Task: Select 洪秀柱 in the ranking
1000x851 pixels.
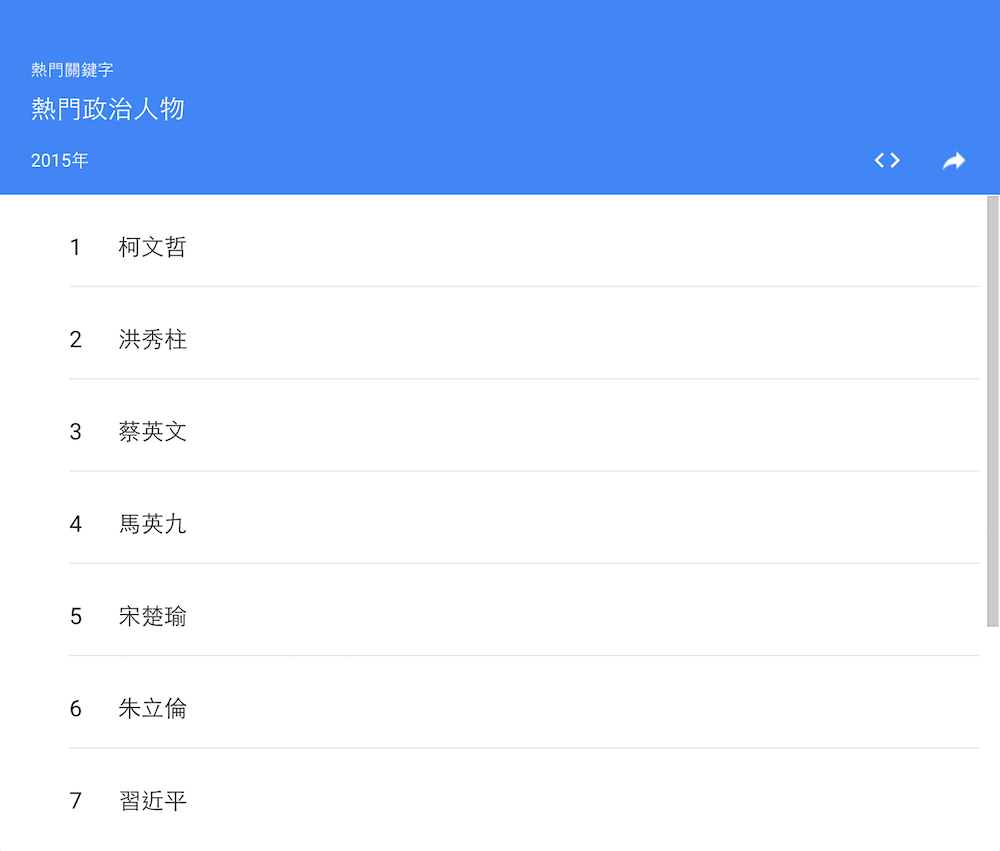Action: [x=152, y=339]
